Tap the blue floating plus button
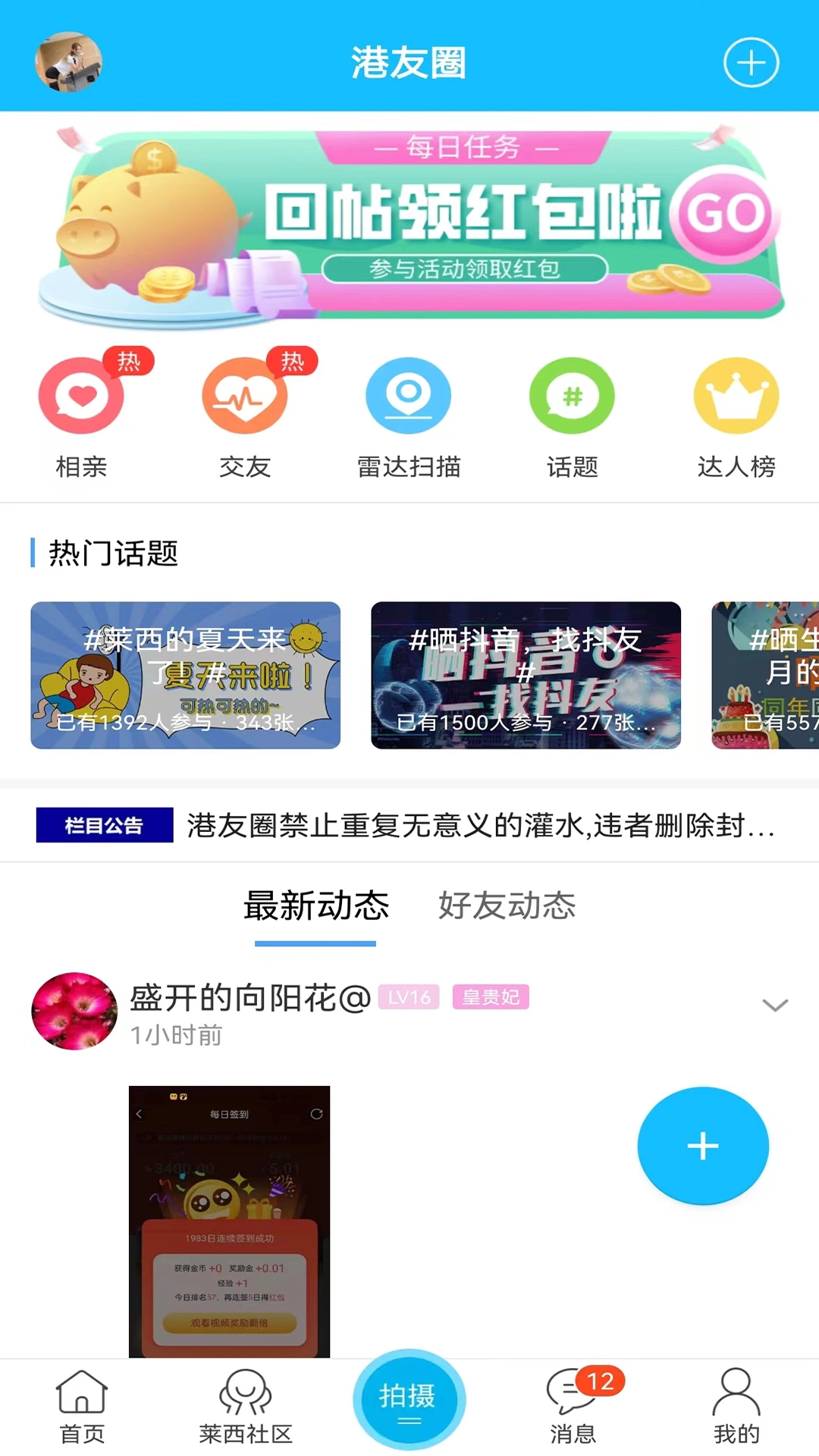819x1456 pixels. [x=703, y=1146]
